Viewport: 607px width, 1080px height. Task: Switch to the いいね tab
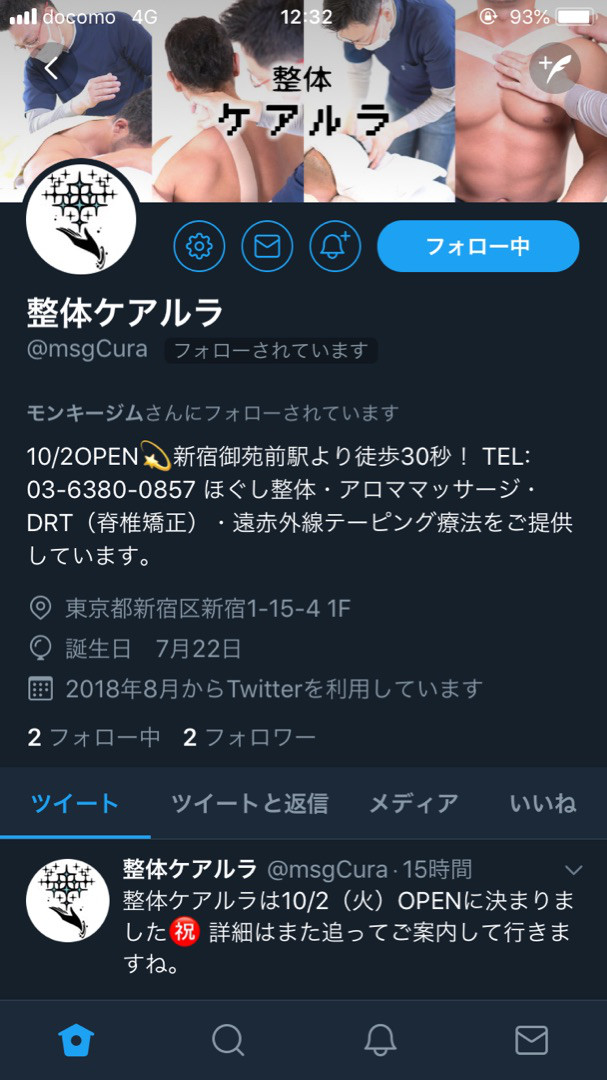point(543,803)
